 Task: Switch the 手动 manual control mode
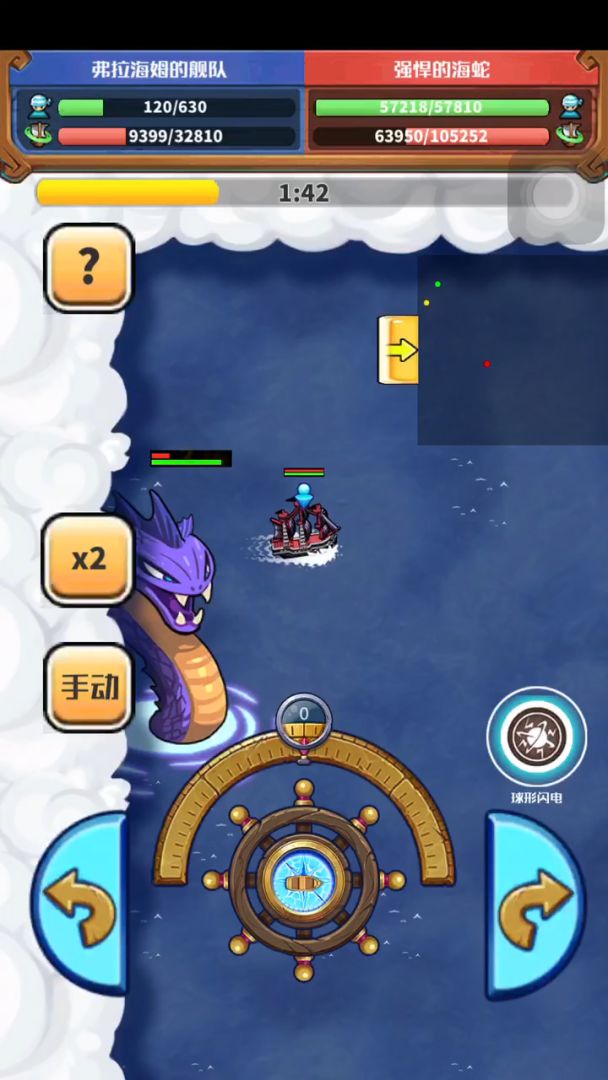pos(89,688)
